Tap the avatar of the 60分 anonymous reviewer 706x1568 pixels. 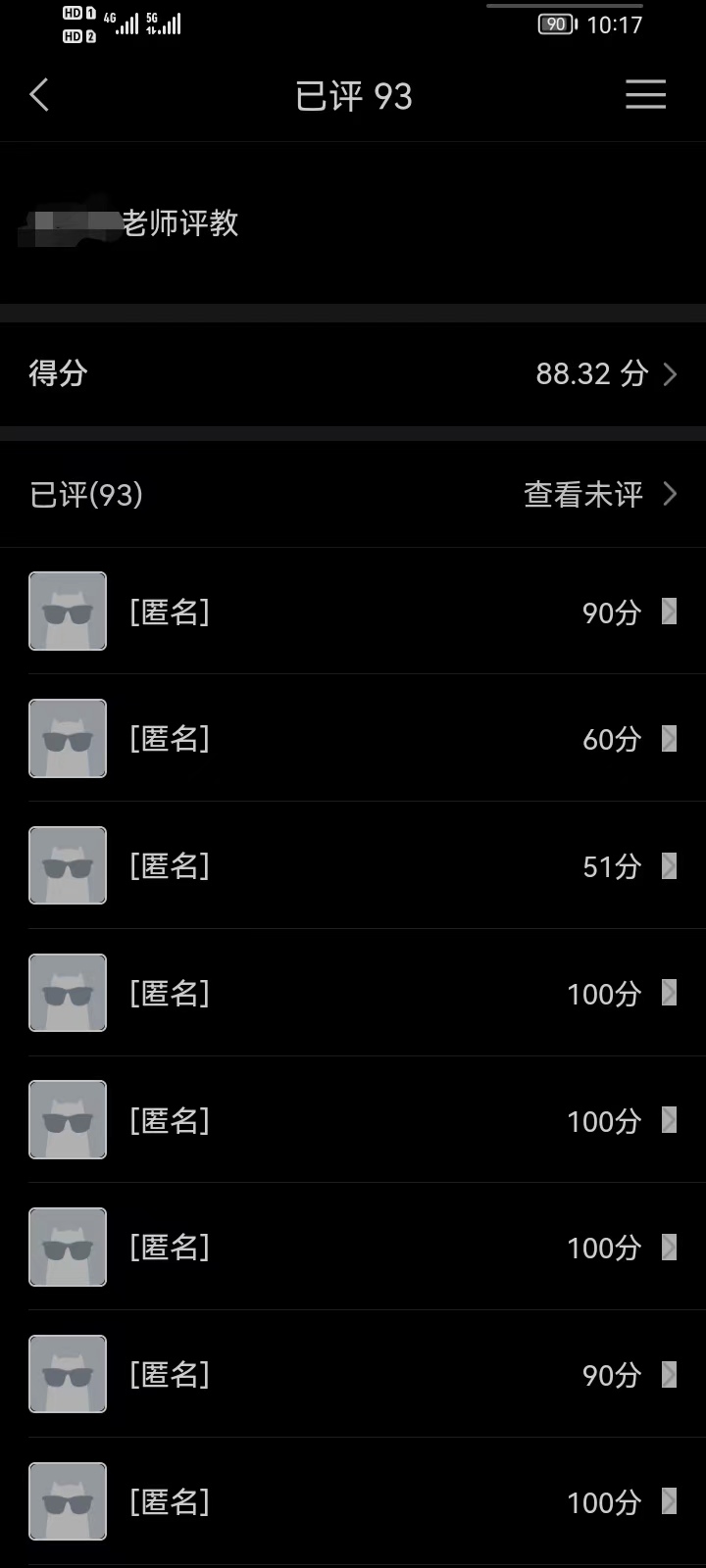click(67, 738)
